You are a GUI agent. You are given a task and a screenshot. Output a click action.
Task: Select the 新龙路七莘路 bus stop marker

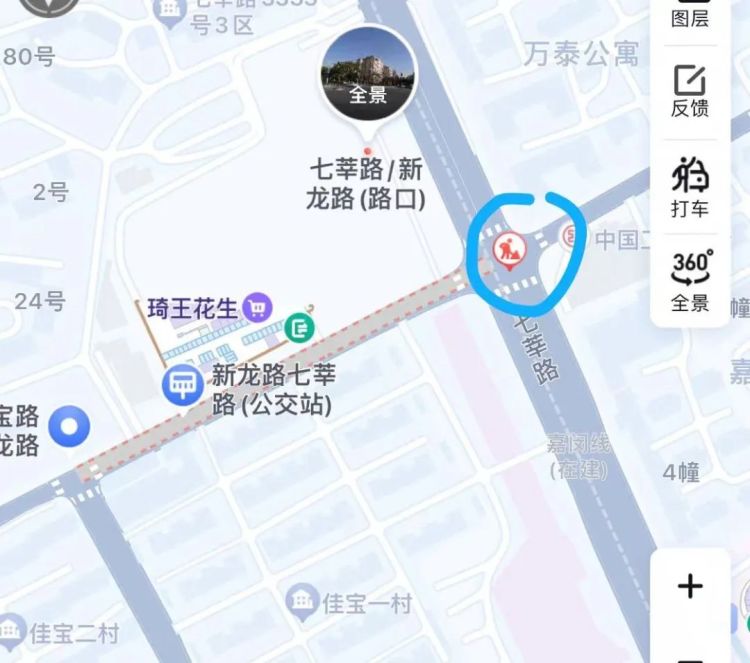[183, 384]
